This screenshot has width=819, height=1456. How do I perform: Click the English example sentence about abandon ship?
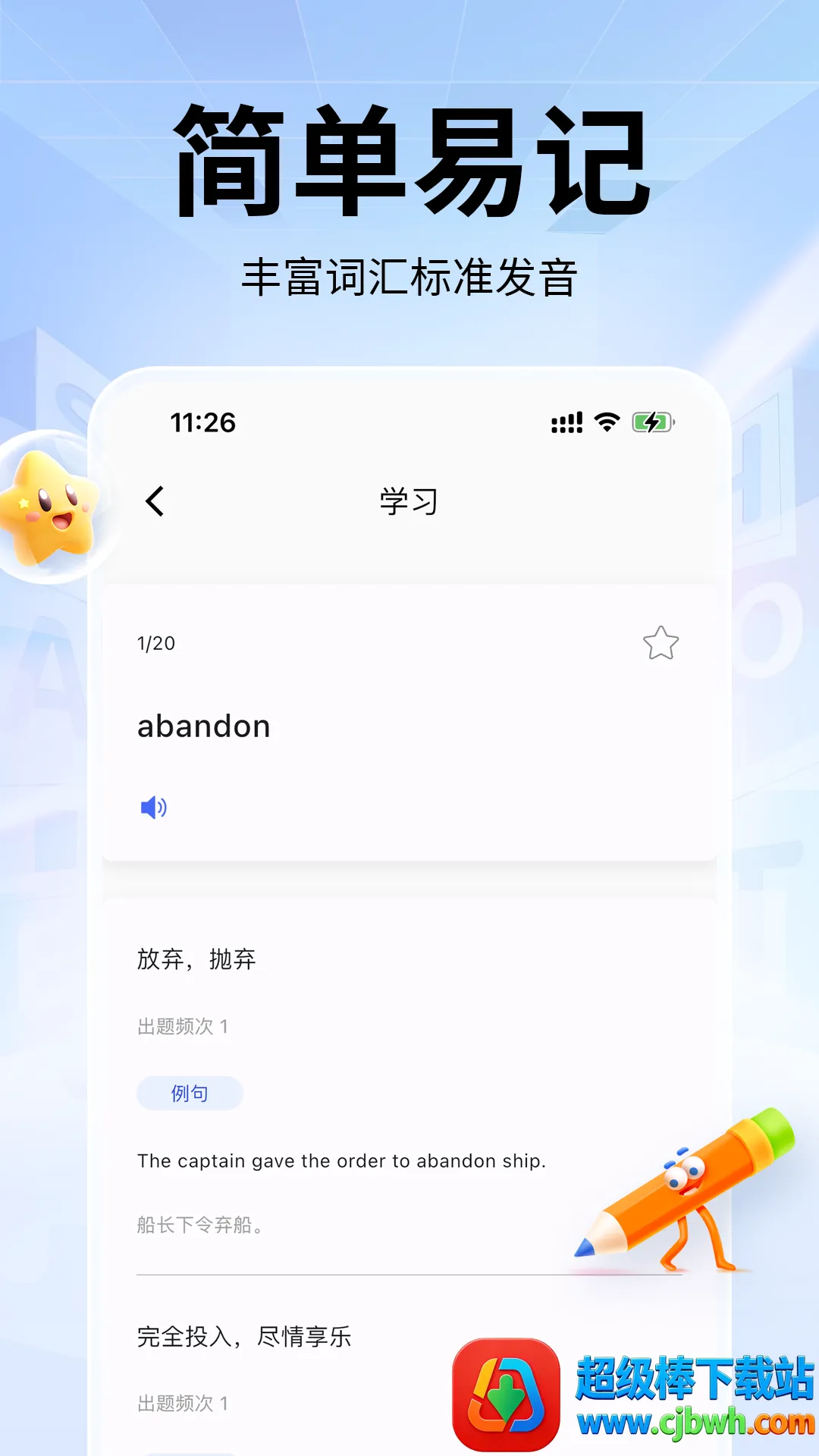click(342, 1160)
